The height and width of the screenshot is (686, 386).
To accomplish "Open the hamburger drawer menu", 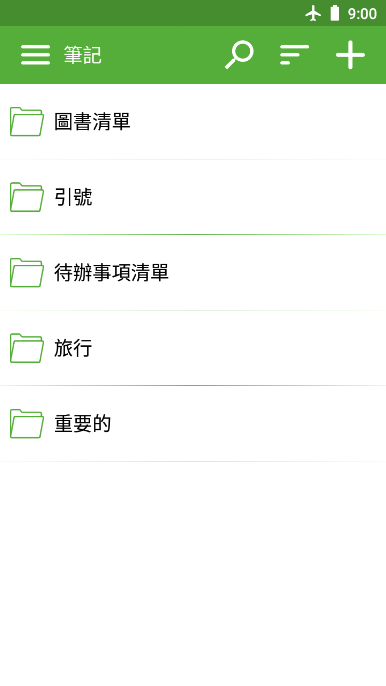I will click(35, 55).
